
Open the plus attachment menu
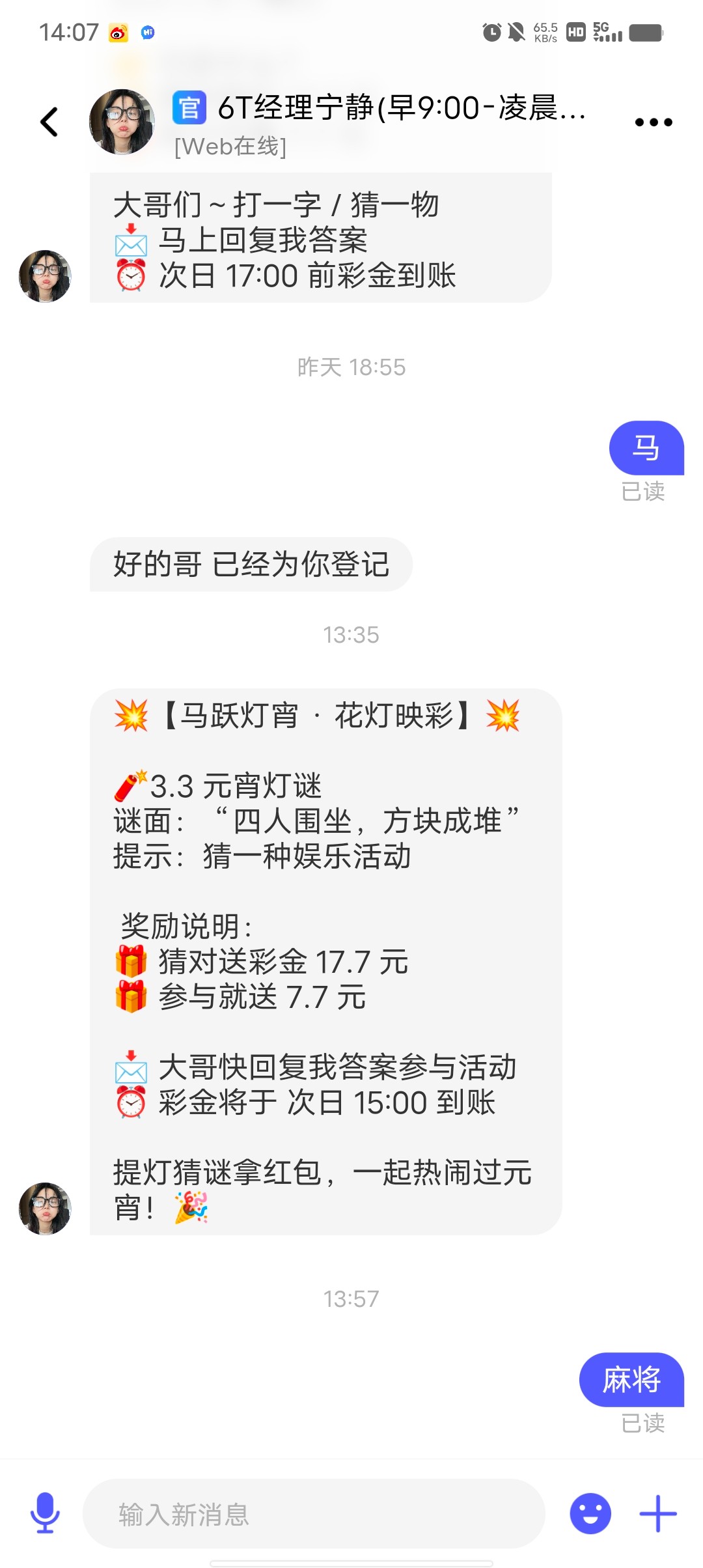[658, 1513]
